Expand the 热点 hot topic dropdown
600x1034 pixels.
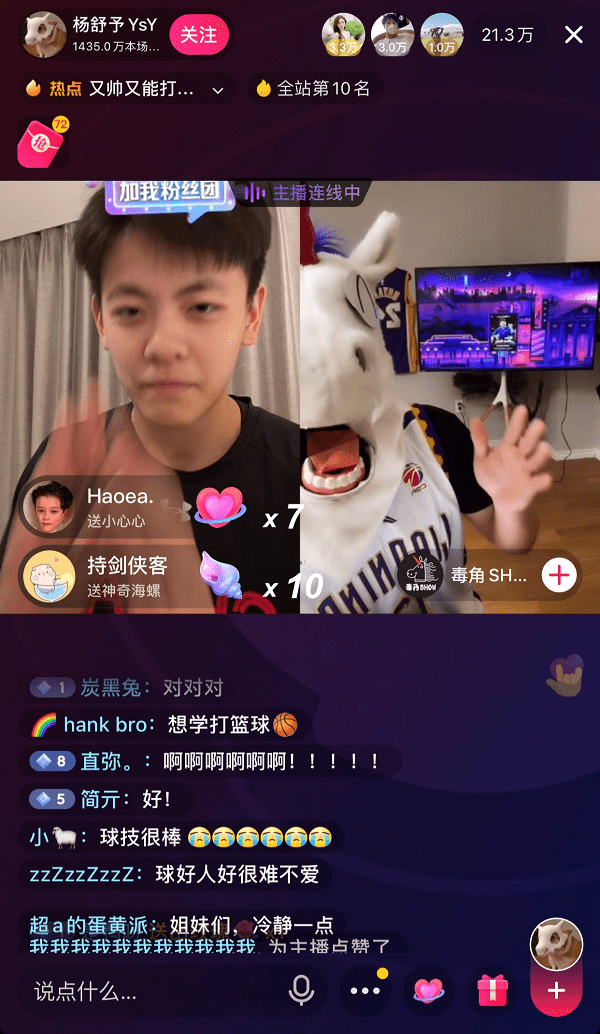(218, 89)
